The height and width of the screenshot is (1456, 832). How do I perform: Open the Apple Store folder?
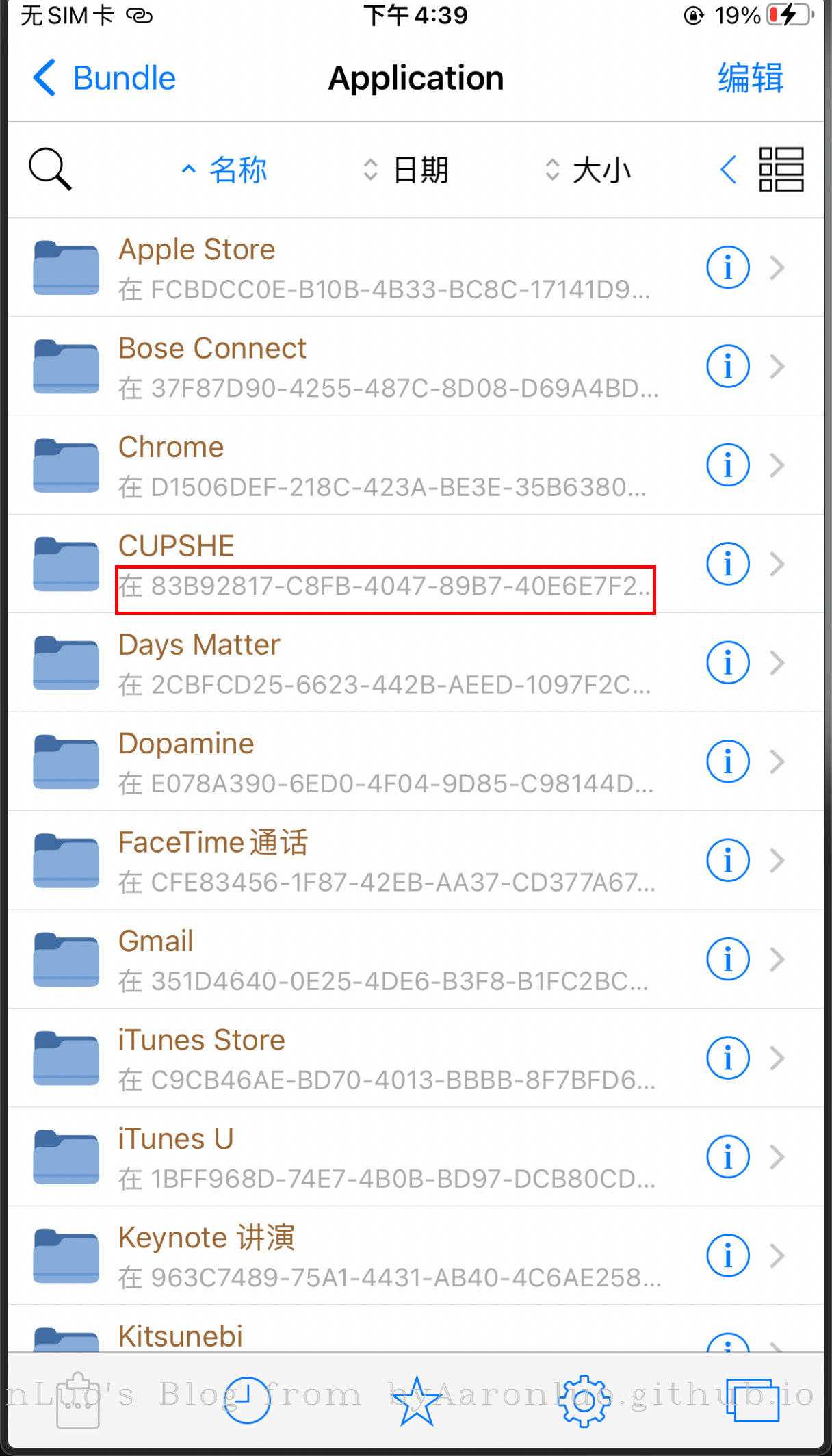[x=342, y=268]
